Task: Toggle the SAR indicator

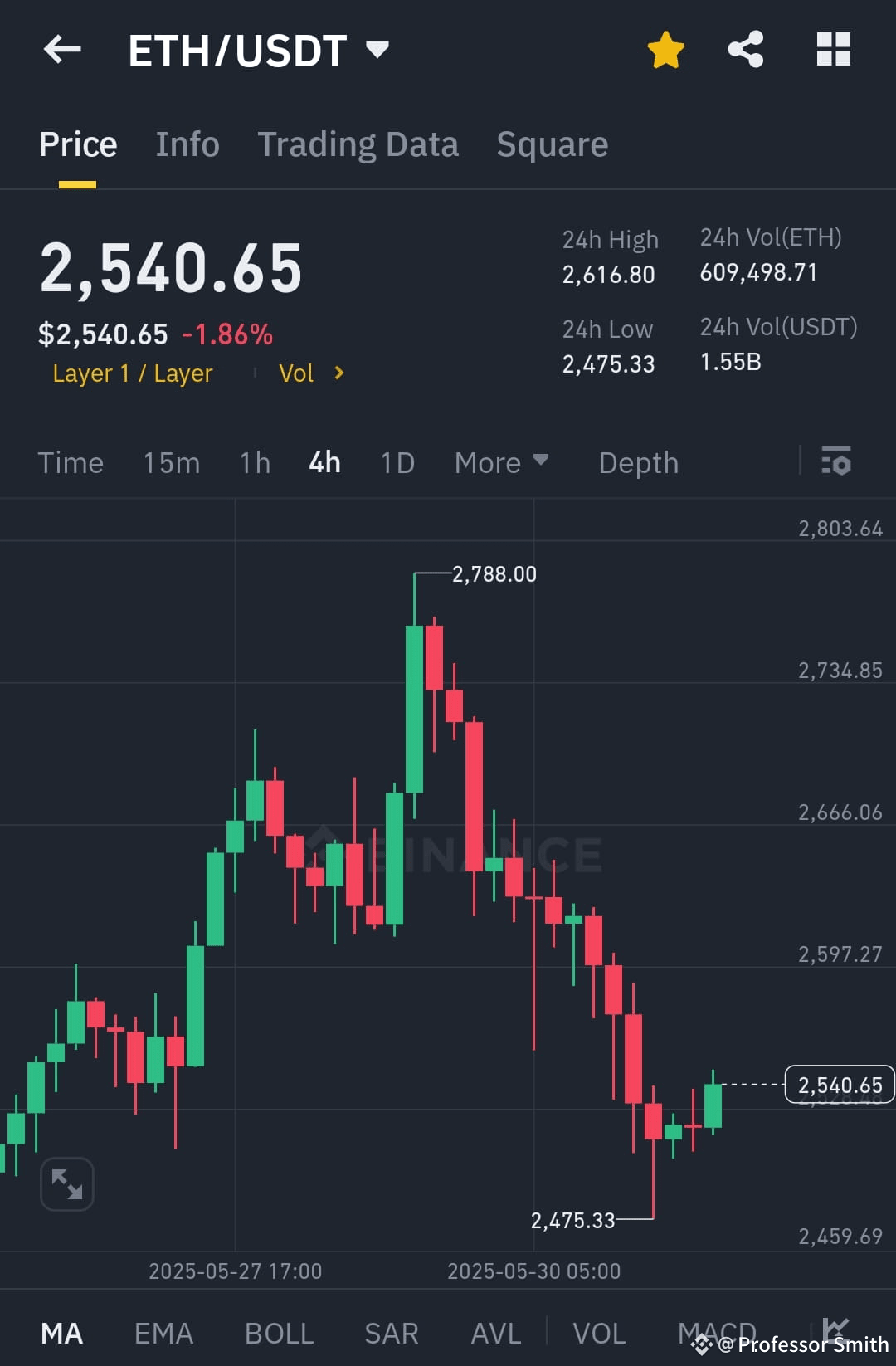Action: (x=390, y=1332)
